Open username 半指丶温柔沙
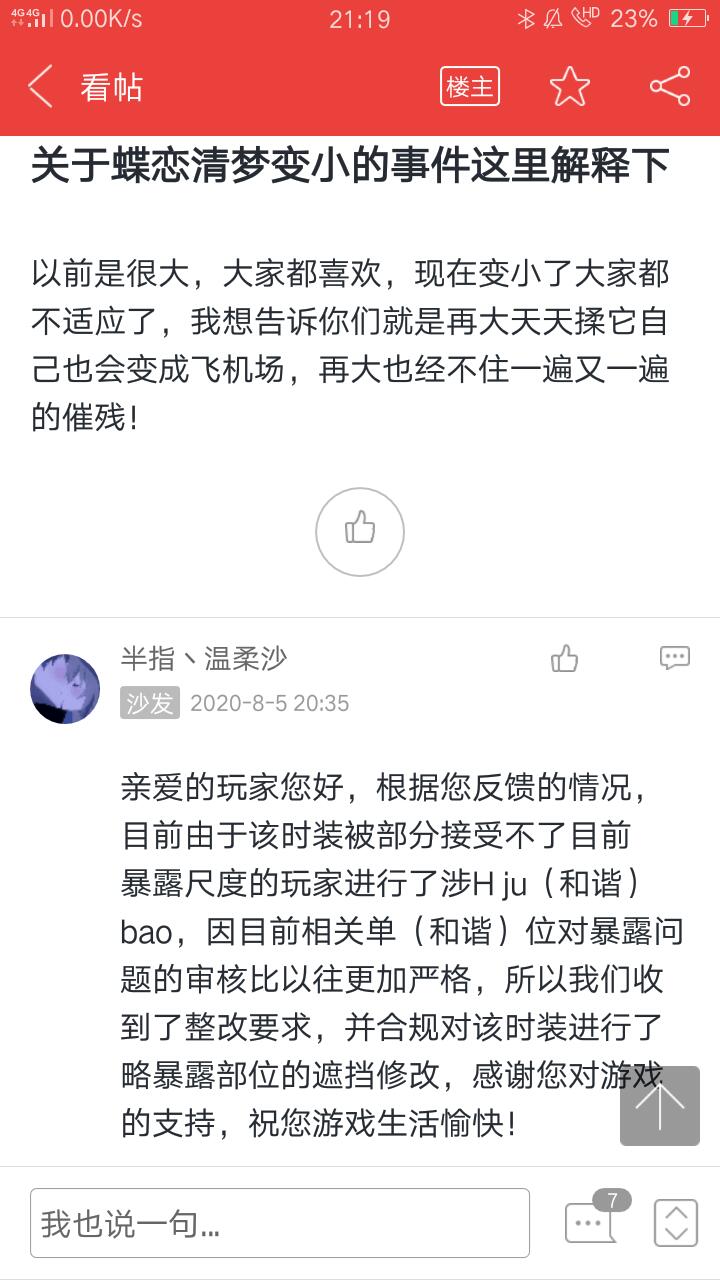 (x=204, y=658)
